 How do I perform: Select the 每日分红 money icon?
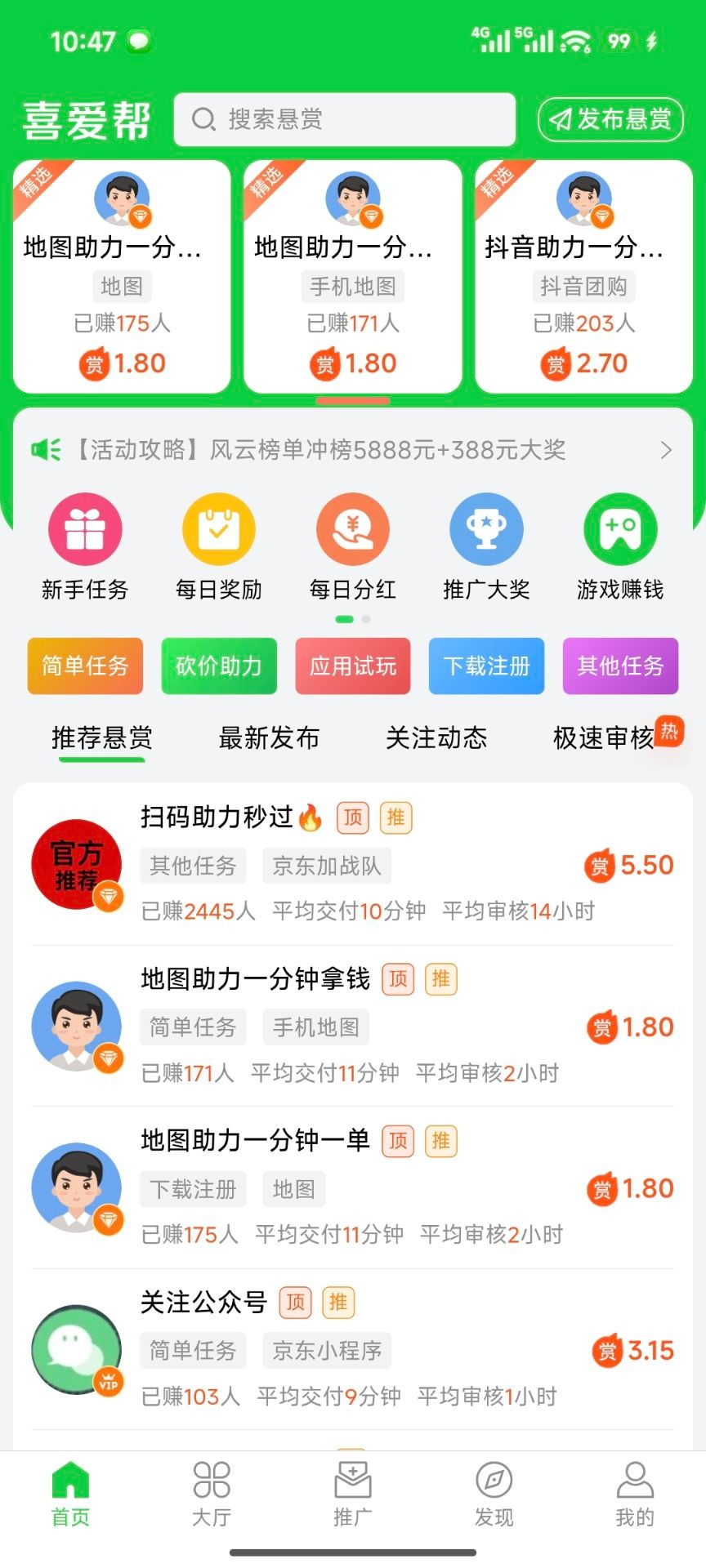click(x=352, y=529)
